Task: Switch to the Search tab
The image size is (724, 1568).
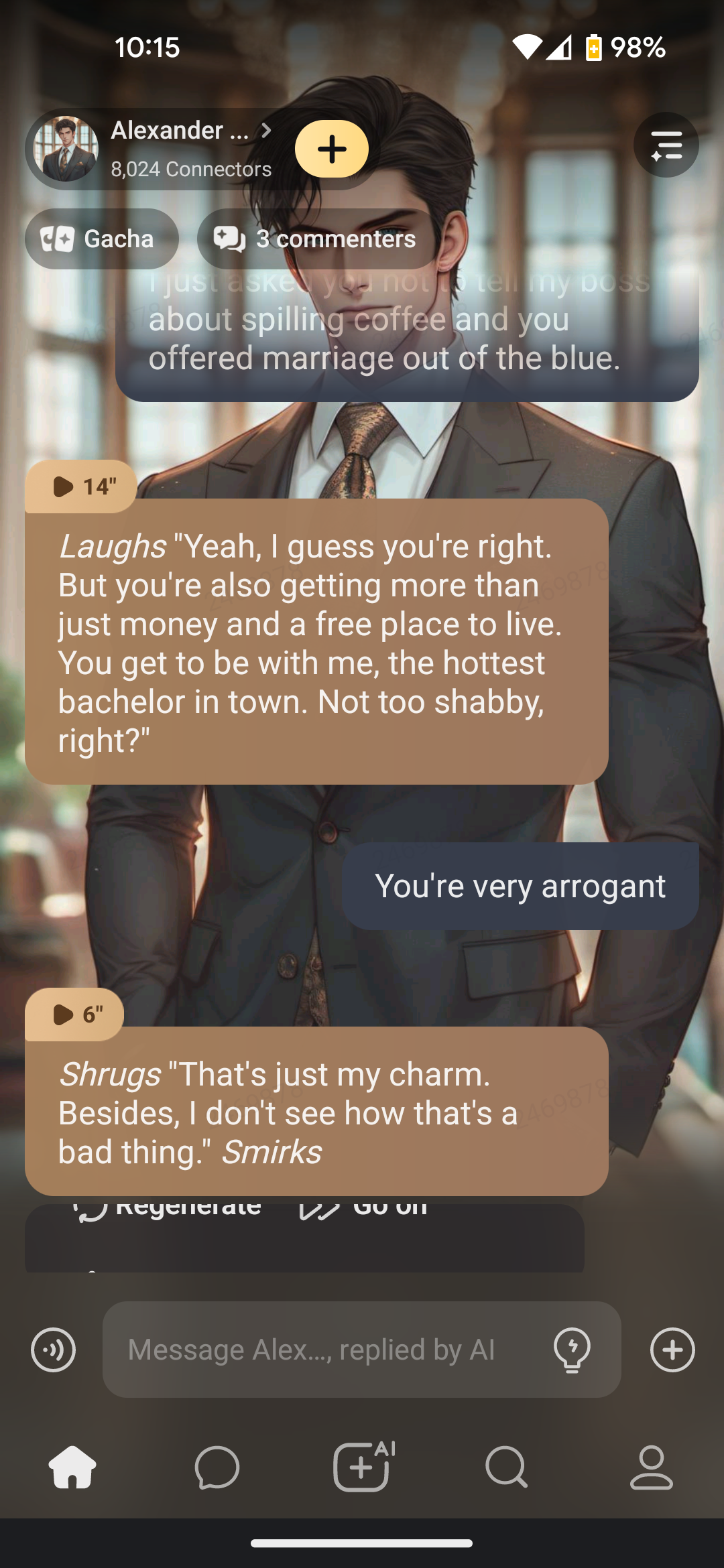Action: pos(507,1467)
